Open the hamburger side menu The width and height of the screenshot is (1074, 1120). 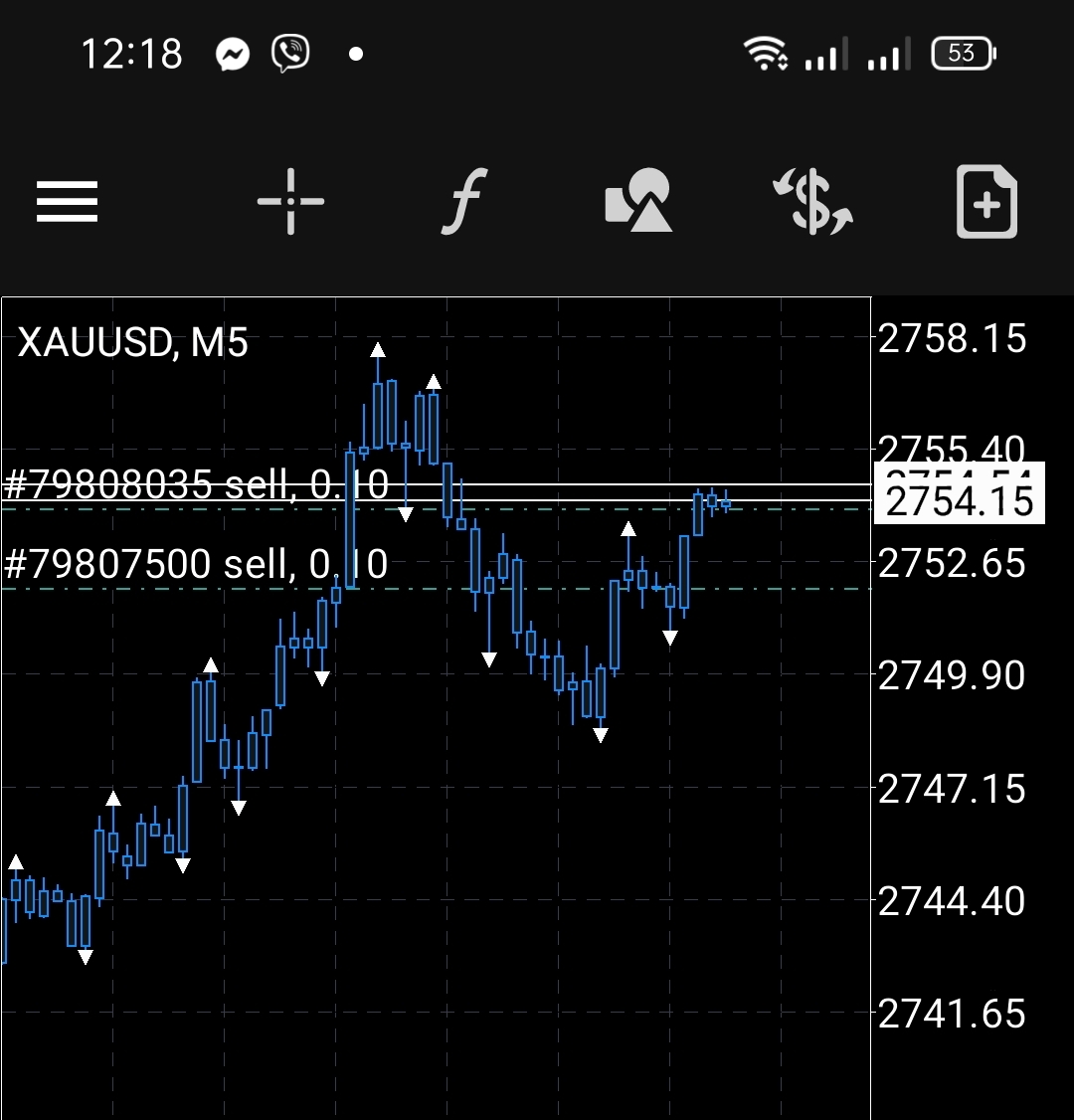coord(67,202)
